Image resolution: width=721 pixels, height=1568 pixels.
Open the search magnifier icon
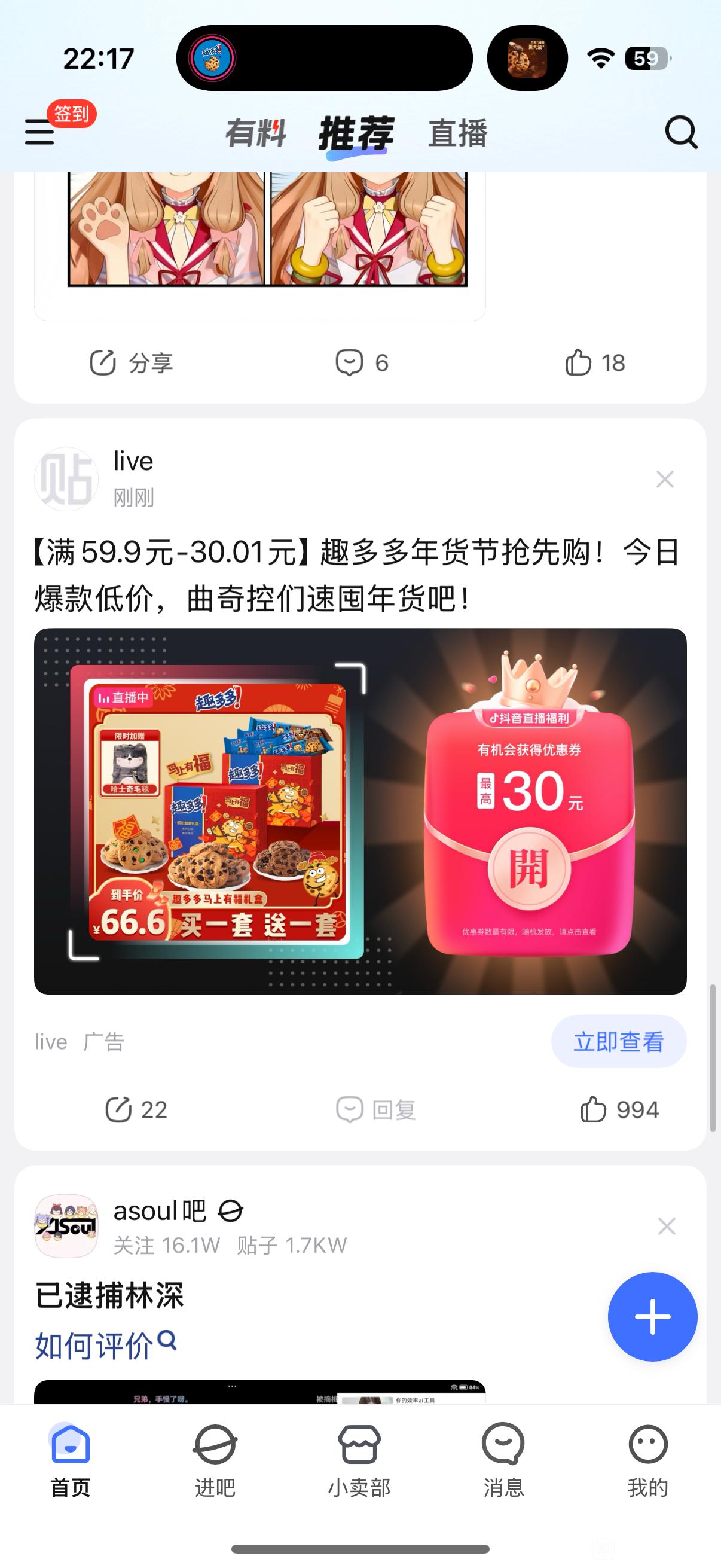click(x=681, y=132)
